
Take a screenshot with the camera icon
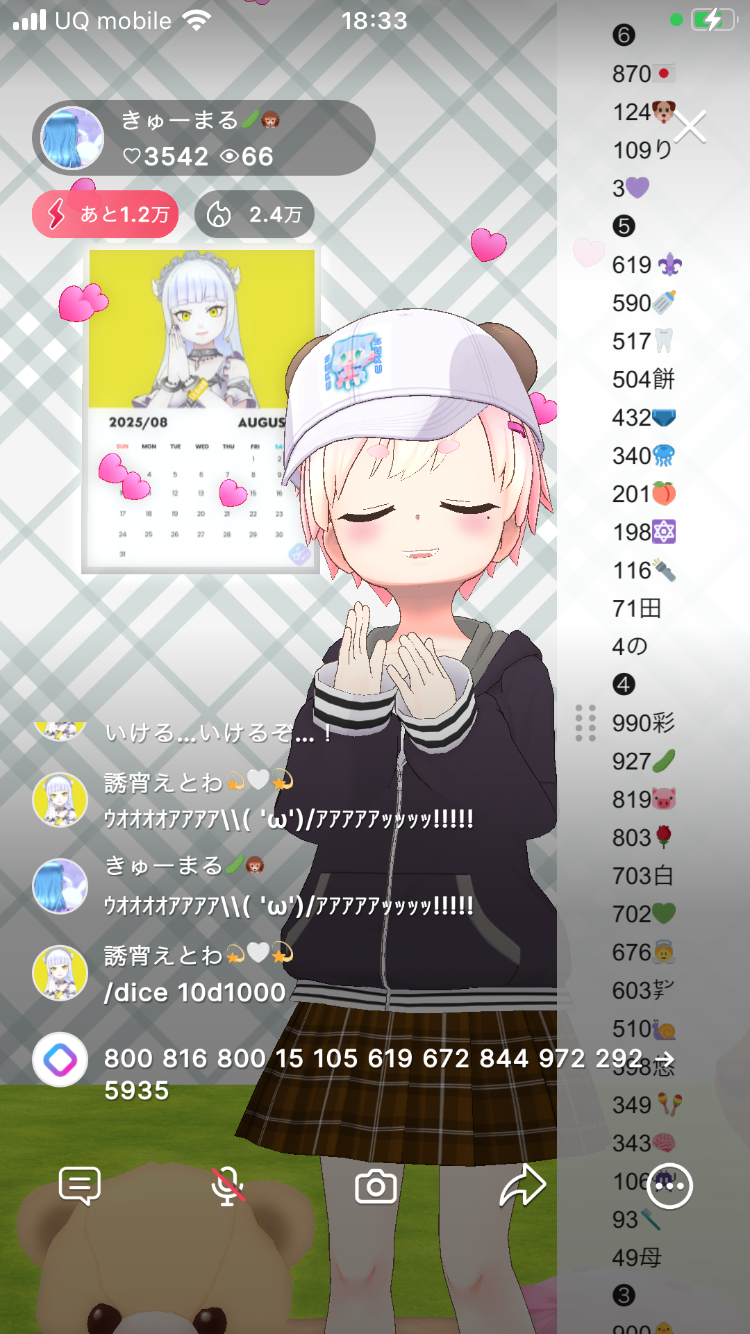[376, 1186]
